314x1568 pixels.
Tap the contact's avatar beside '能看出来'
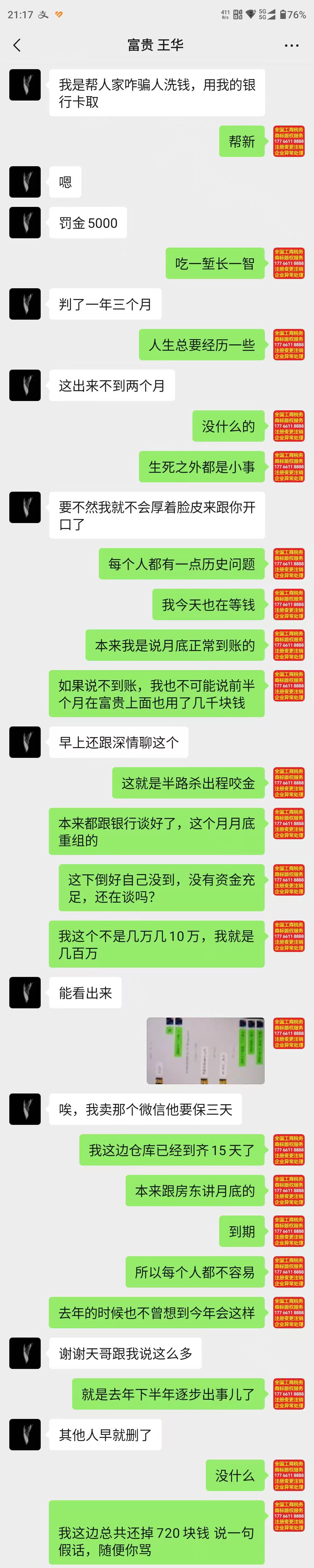pos(25,993)
